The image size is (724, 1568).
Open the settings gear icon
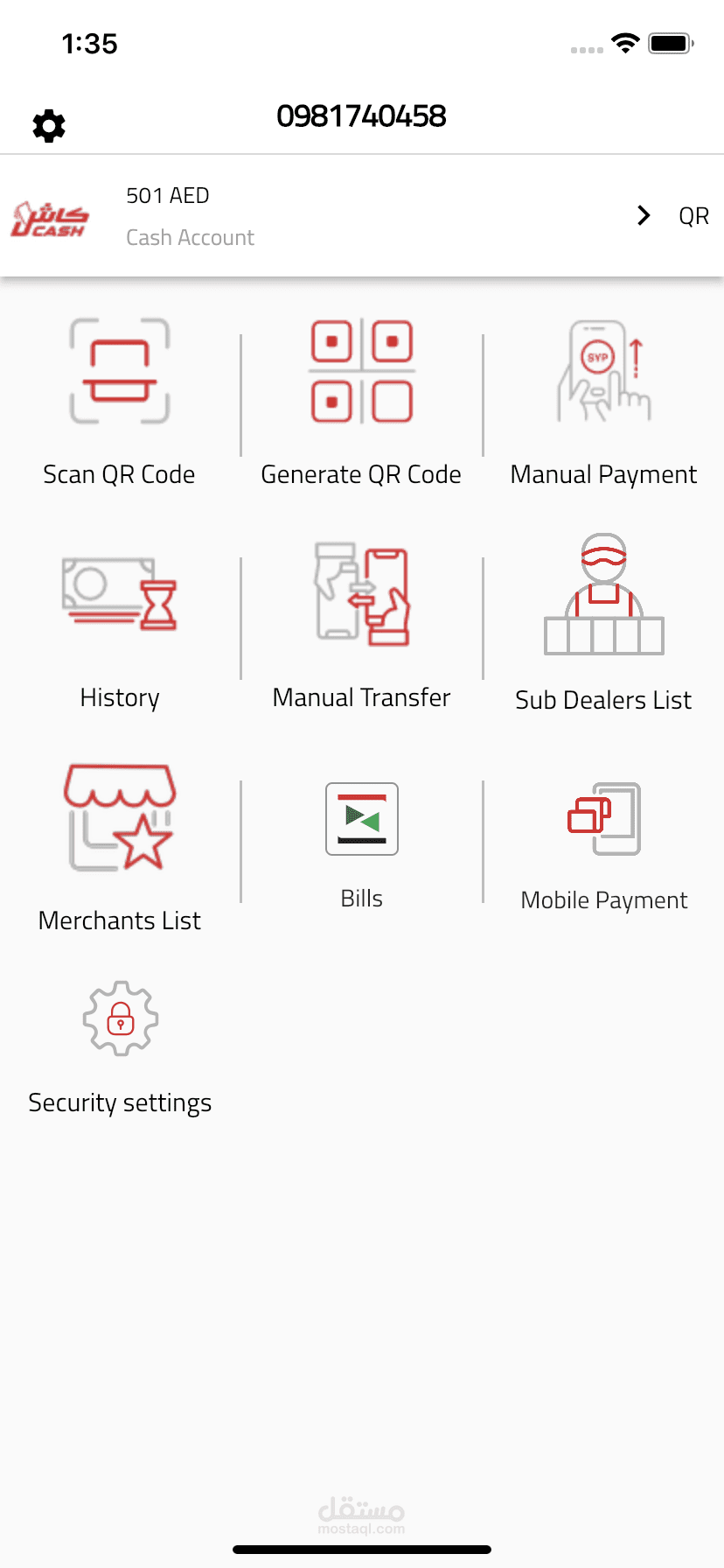click(x=49, y=126)
